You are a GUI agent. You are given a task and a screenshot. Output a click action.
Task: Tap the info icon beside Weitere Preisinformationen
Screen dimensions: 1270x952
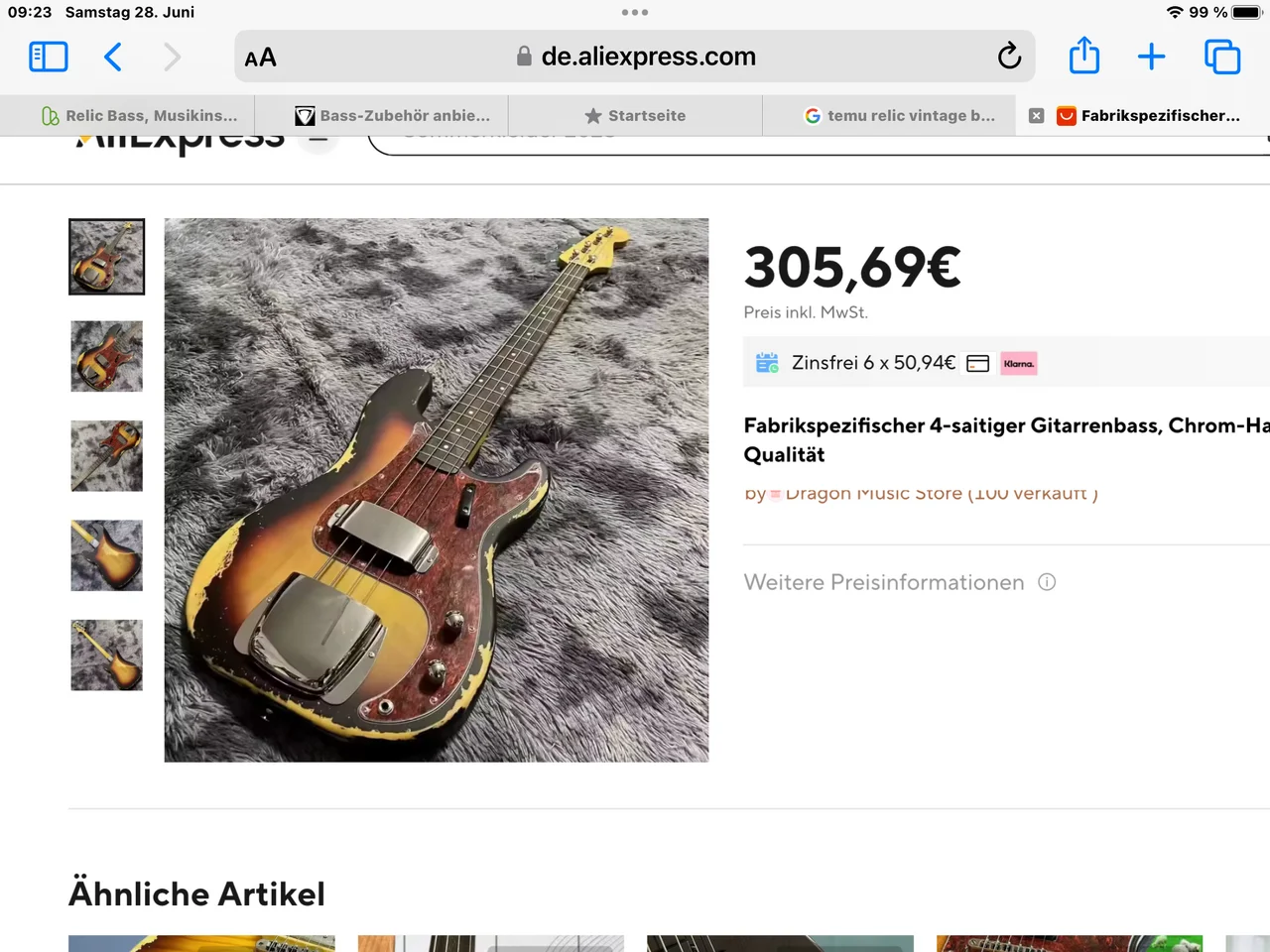tap(1047, 582)
